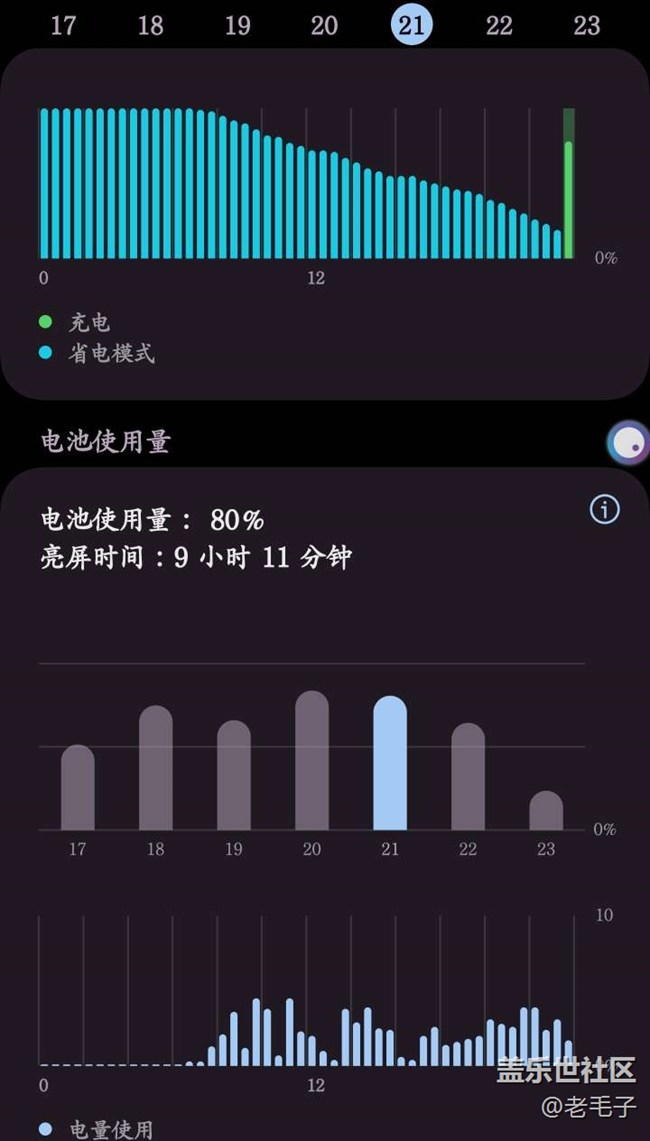The image size is (650, 1141).
Task: Show the day 19 battery usage bar
Action: [234, 775]
